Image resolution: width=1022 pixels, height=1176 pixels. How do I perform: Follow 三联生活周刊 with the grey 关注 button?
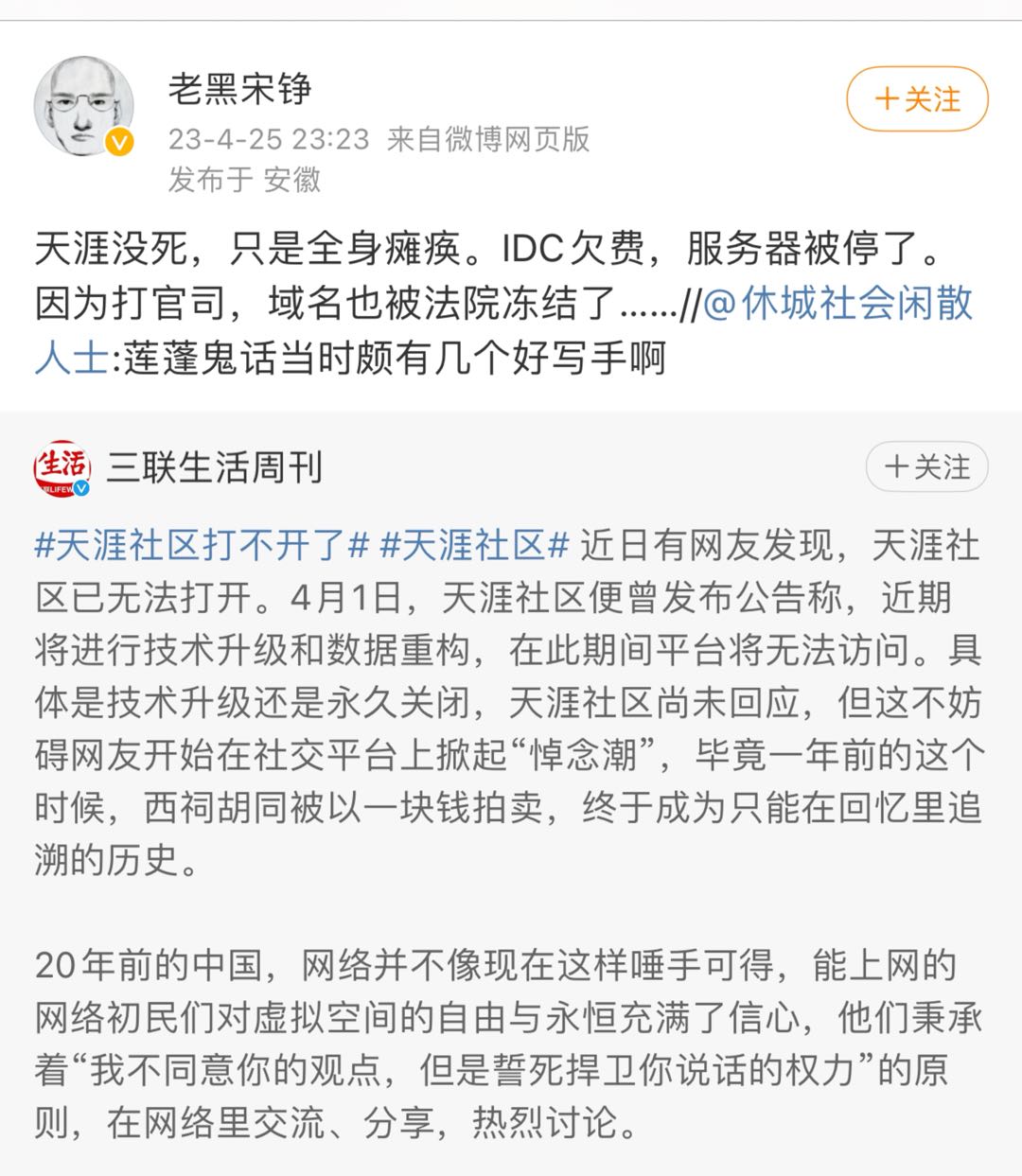point(926,467)
